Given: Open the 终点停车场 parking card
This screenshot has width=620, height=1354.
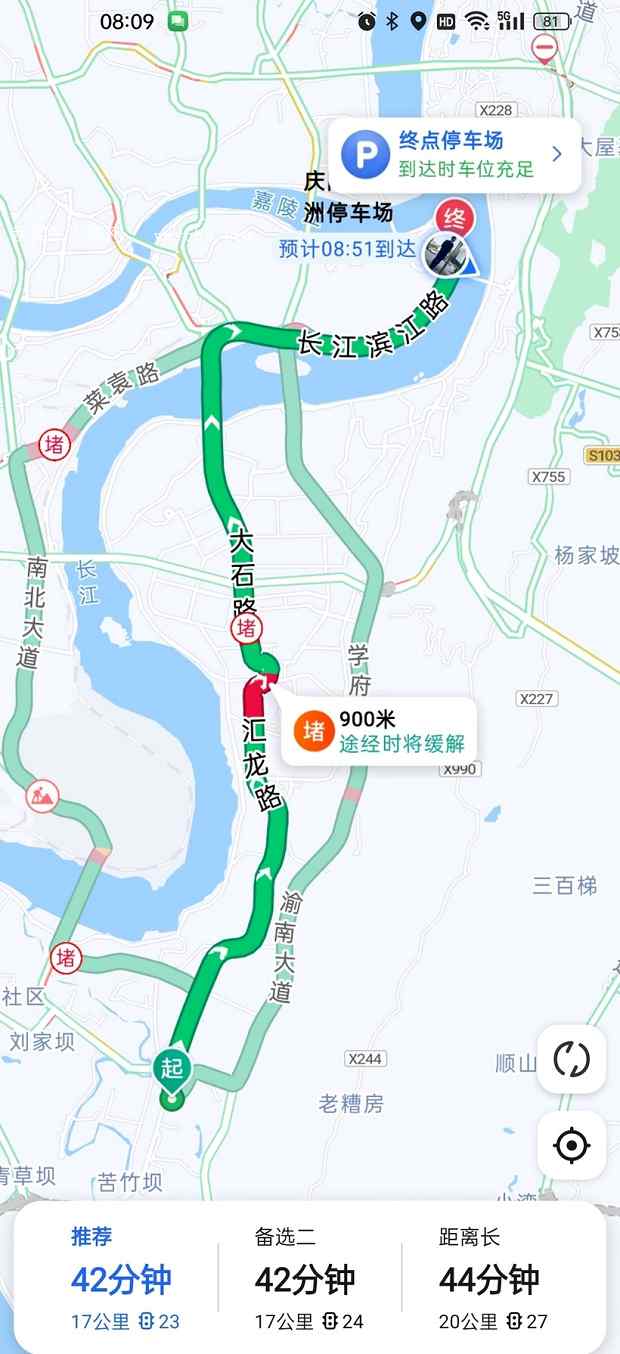Looking at the screenshot, I should point(456,154).
